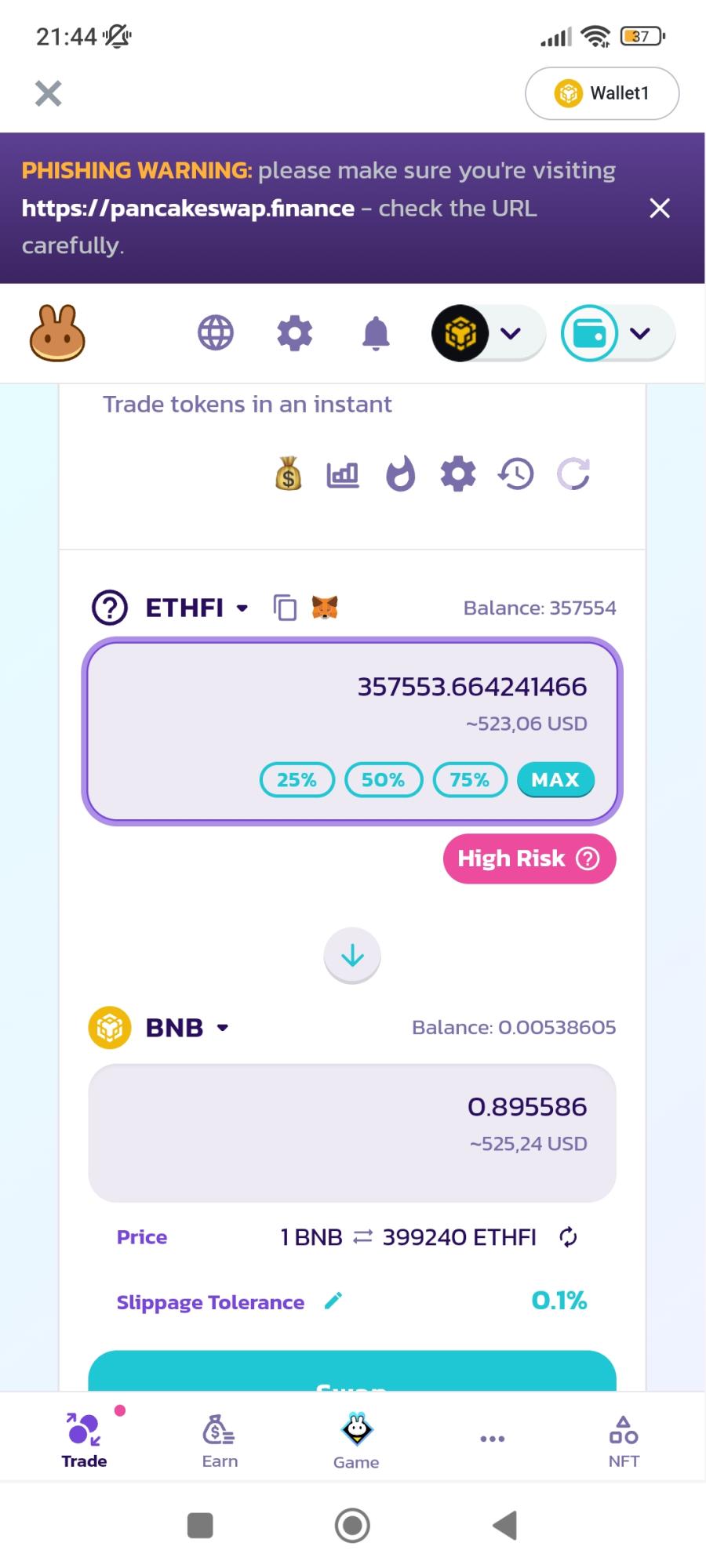The height and width of the screenshot is (1568, 706).
Task: Change the BNB output token
Action: click(x=186, y=1027)
